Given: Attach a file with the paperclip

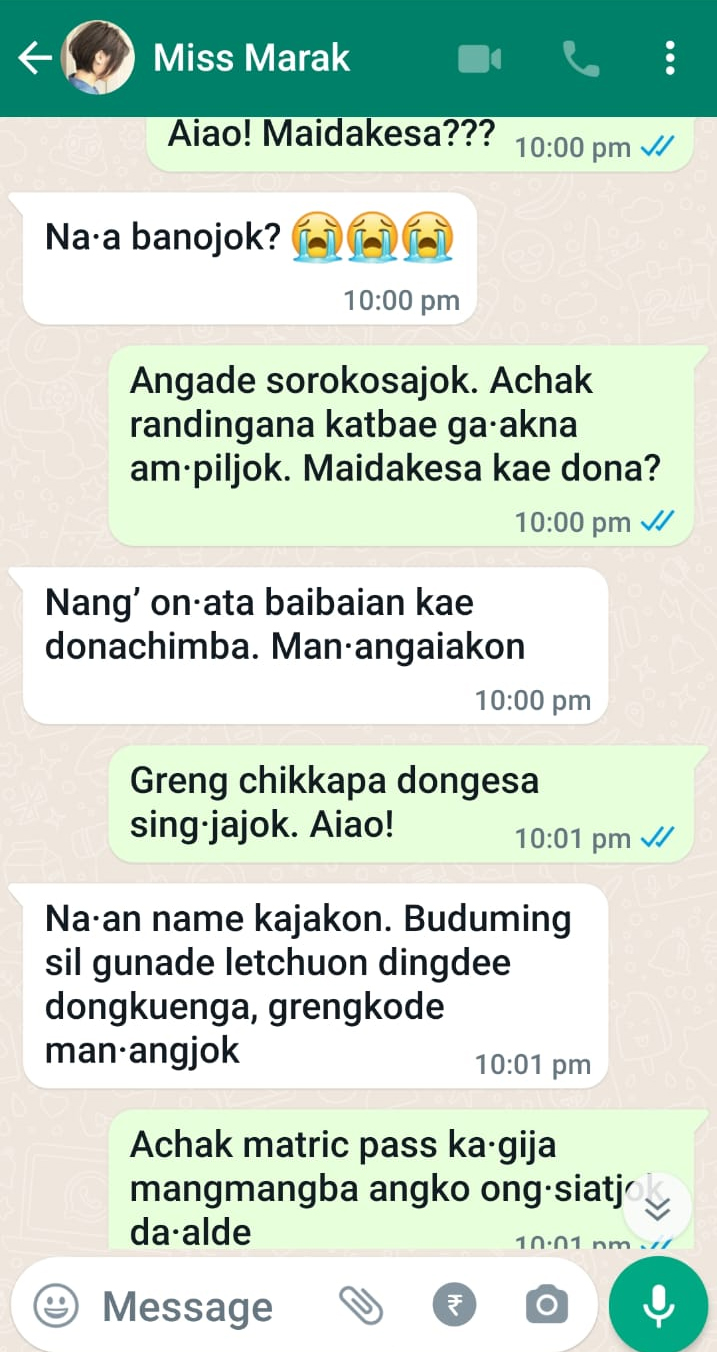Looking at the screenshot, I should click(x=361, y=1305).
